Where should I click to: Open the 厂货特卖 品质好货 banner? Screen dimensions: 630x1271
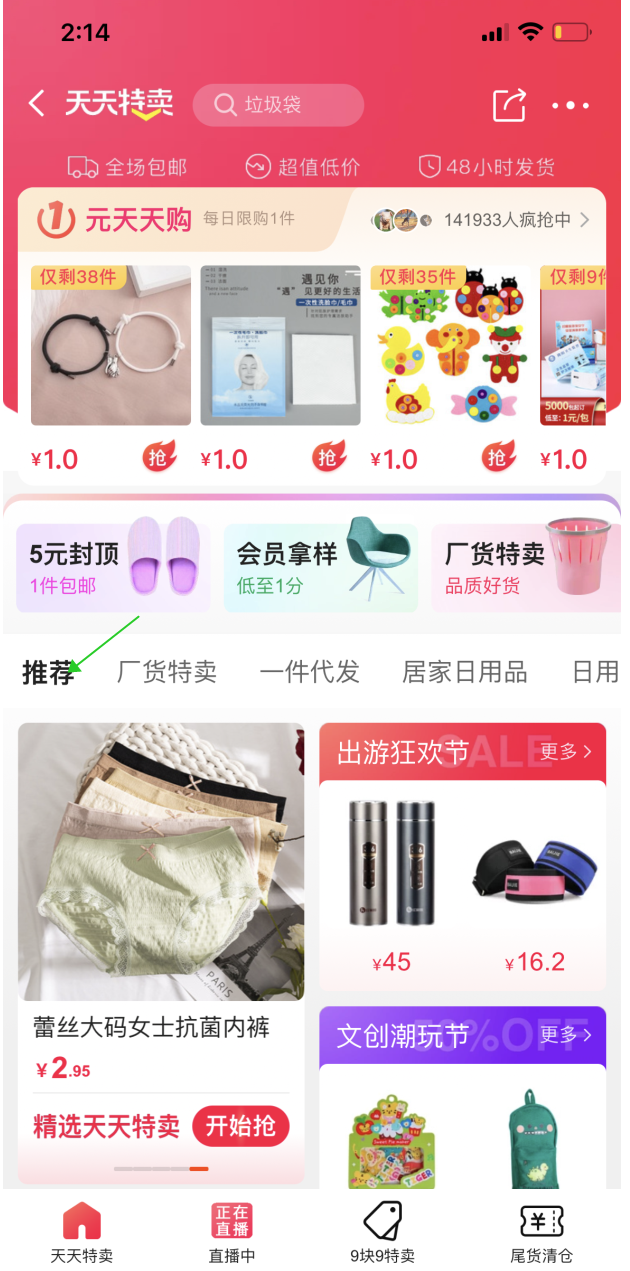(525, 568)
